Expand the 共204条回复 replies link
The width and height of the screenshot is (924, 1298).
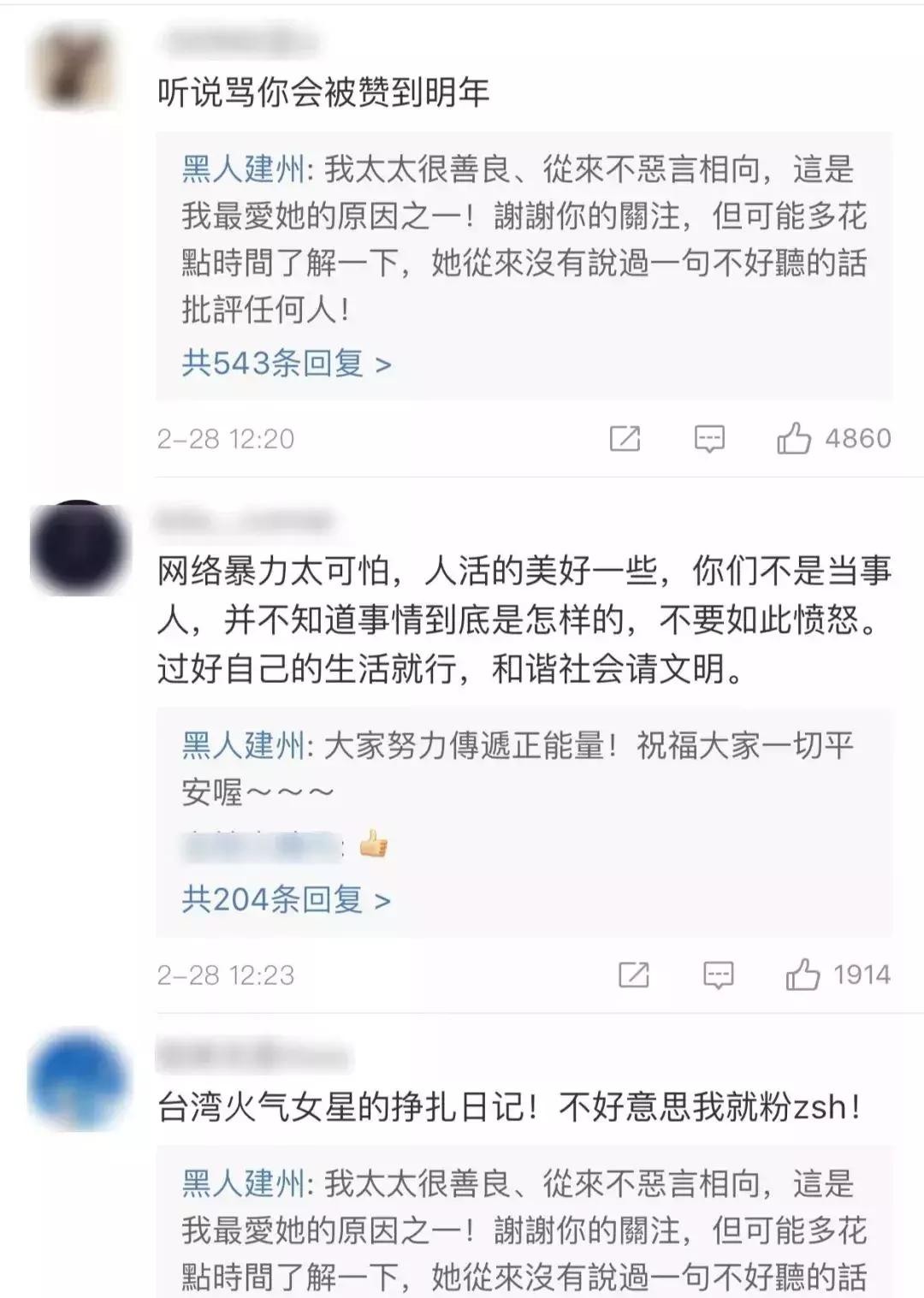(286, 899)
